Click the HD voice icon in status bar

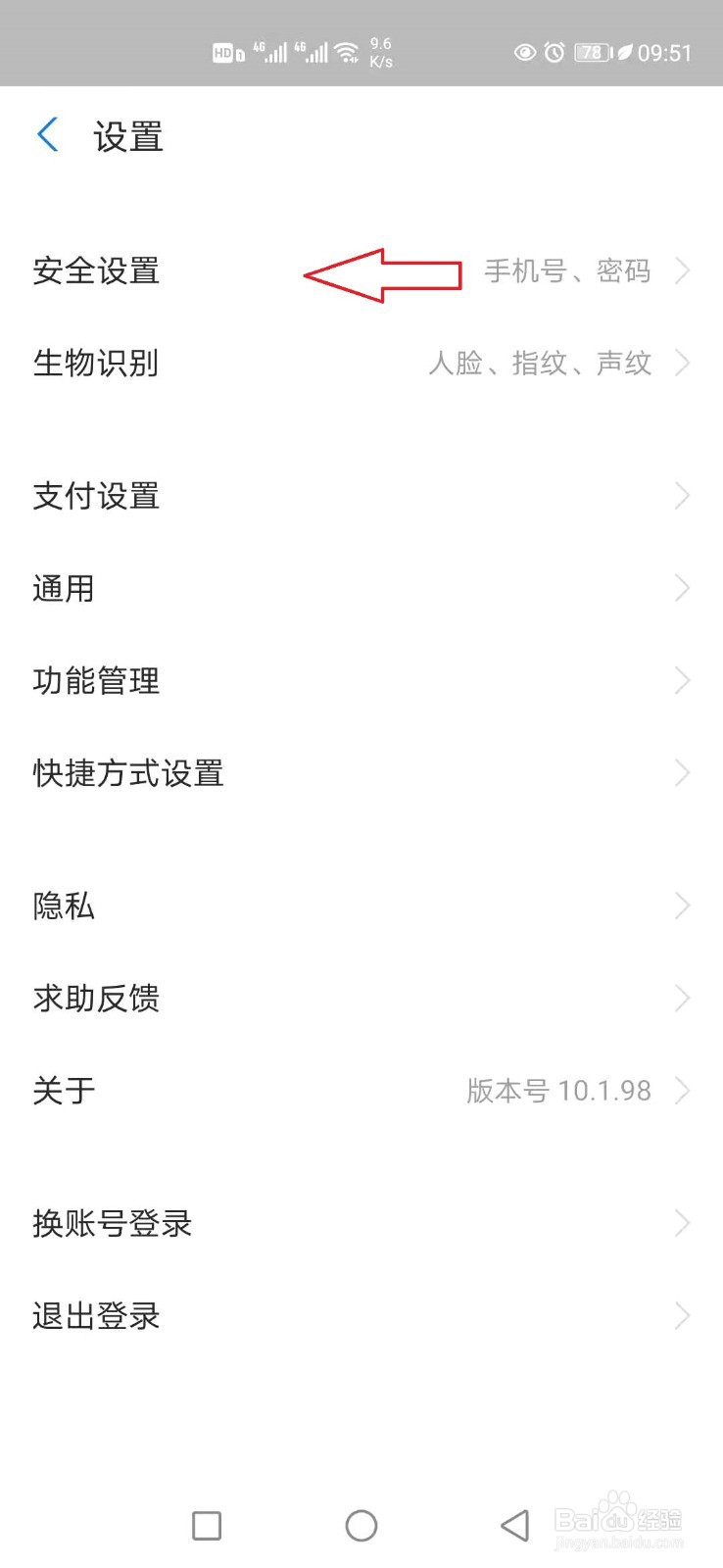(223, 54)
